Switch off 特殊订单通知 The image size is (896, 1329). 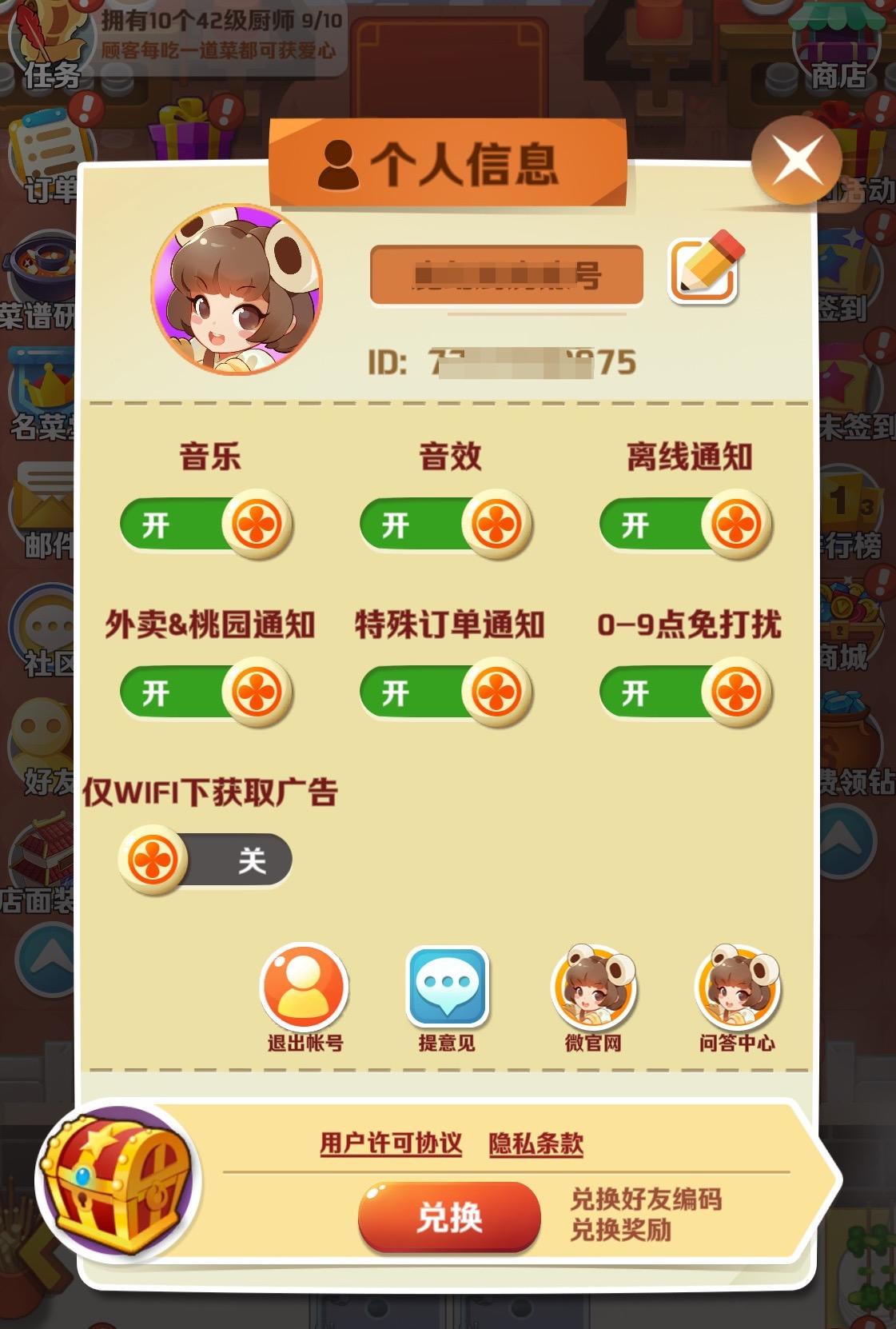446,692
